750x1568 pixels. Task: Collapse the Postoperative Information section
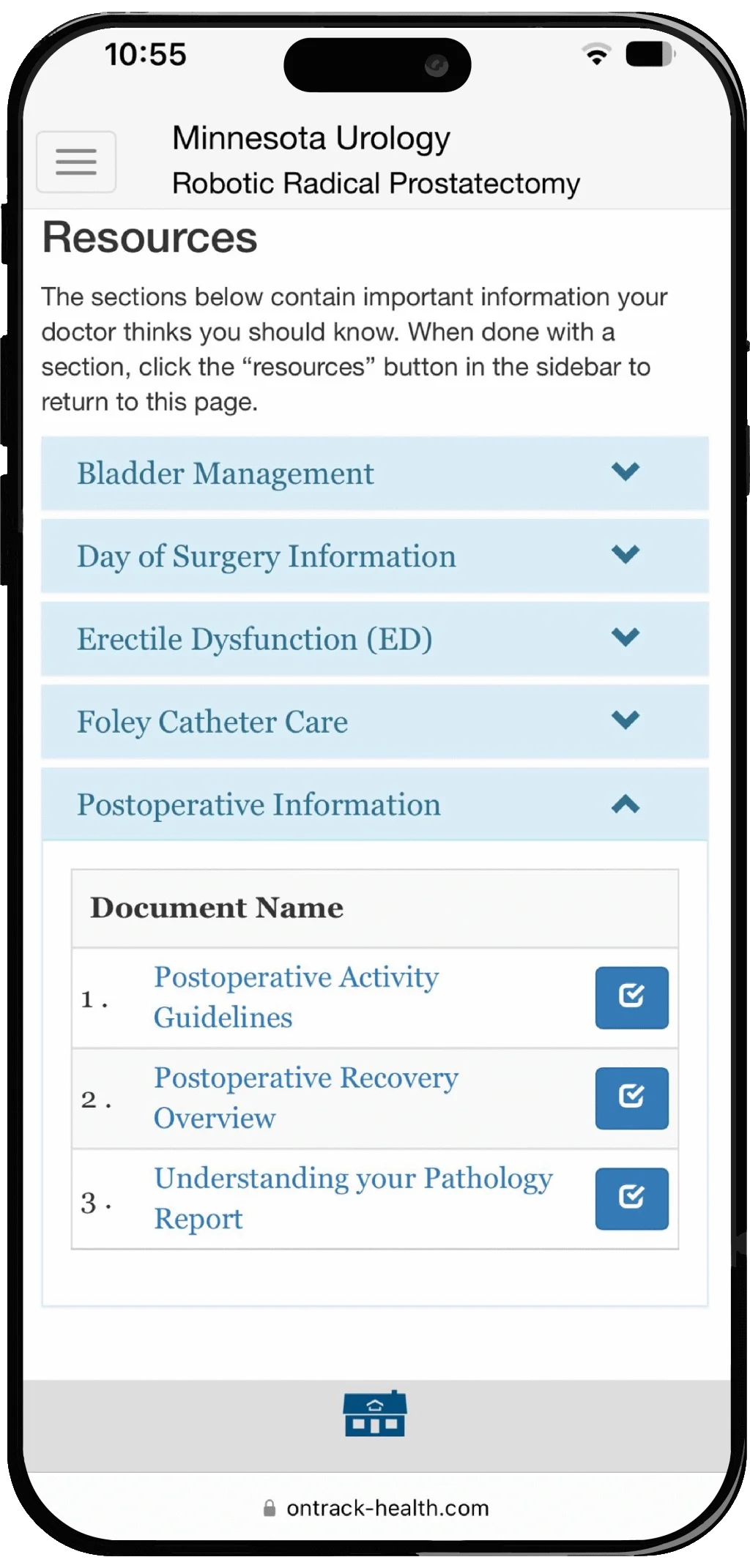pos(374,804)
